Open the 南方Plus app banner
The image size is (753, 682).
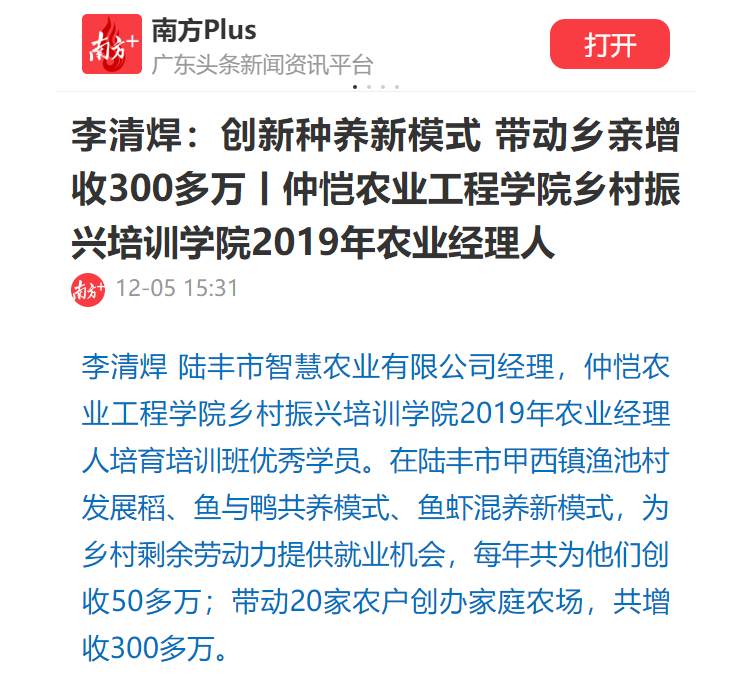pyautogui.click(x=260, y=45)
